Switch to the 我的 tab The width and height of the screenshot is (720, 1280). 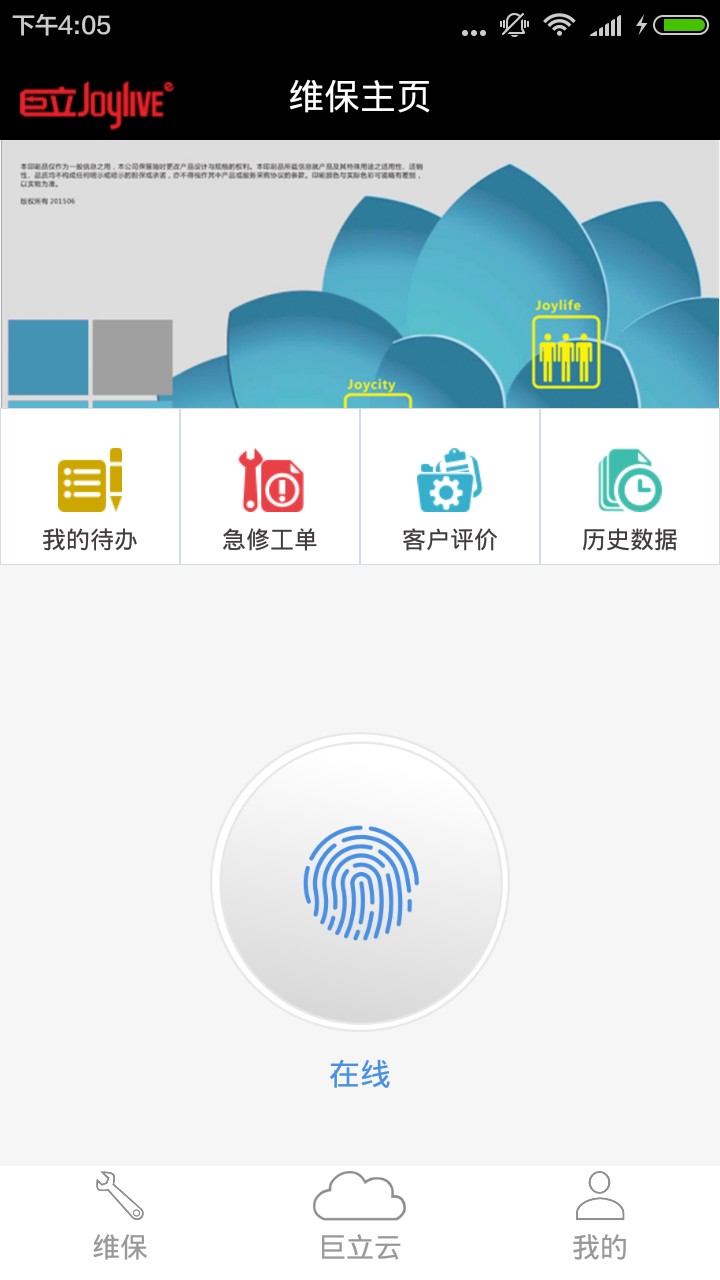tap(600, 1218)
